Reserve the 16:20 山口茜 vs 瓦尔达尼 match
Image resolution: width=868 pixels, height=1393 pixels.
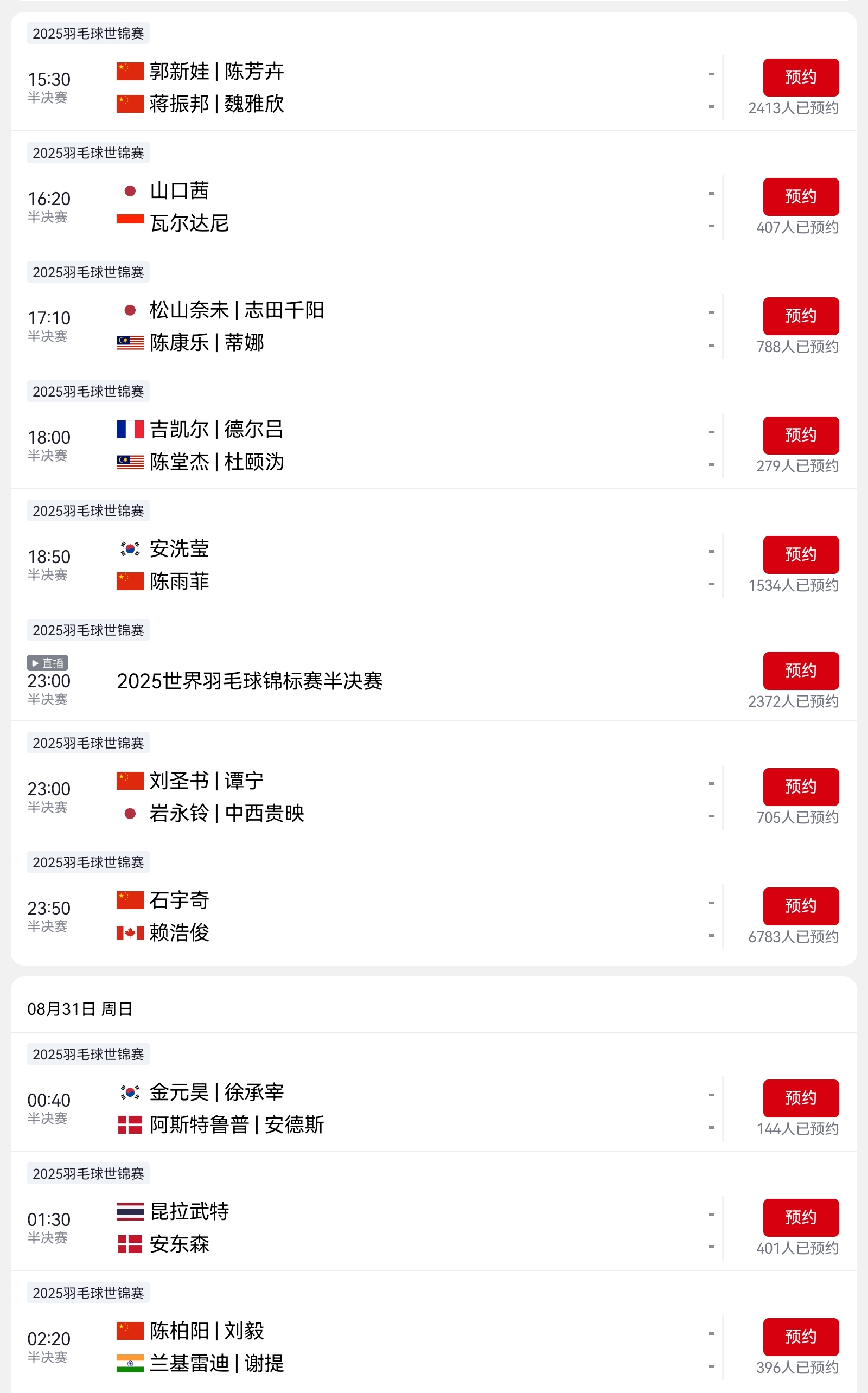tap(800, 196)
